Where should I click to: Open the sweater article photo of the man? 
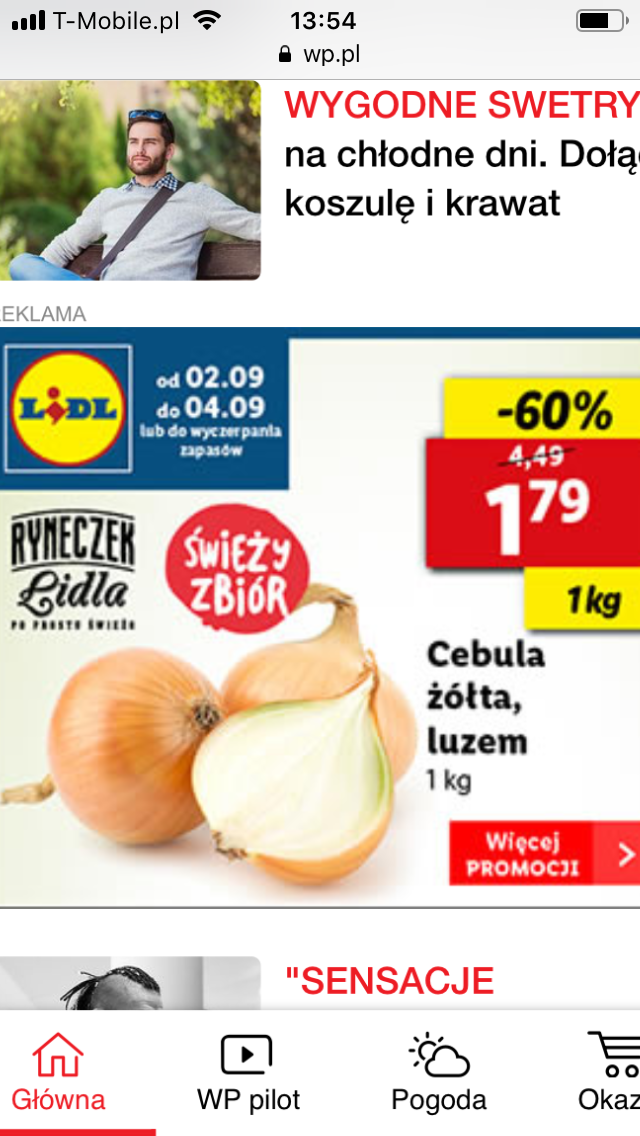[130, 180]
